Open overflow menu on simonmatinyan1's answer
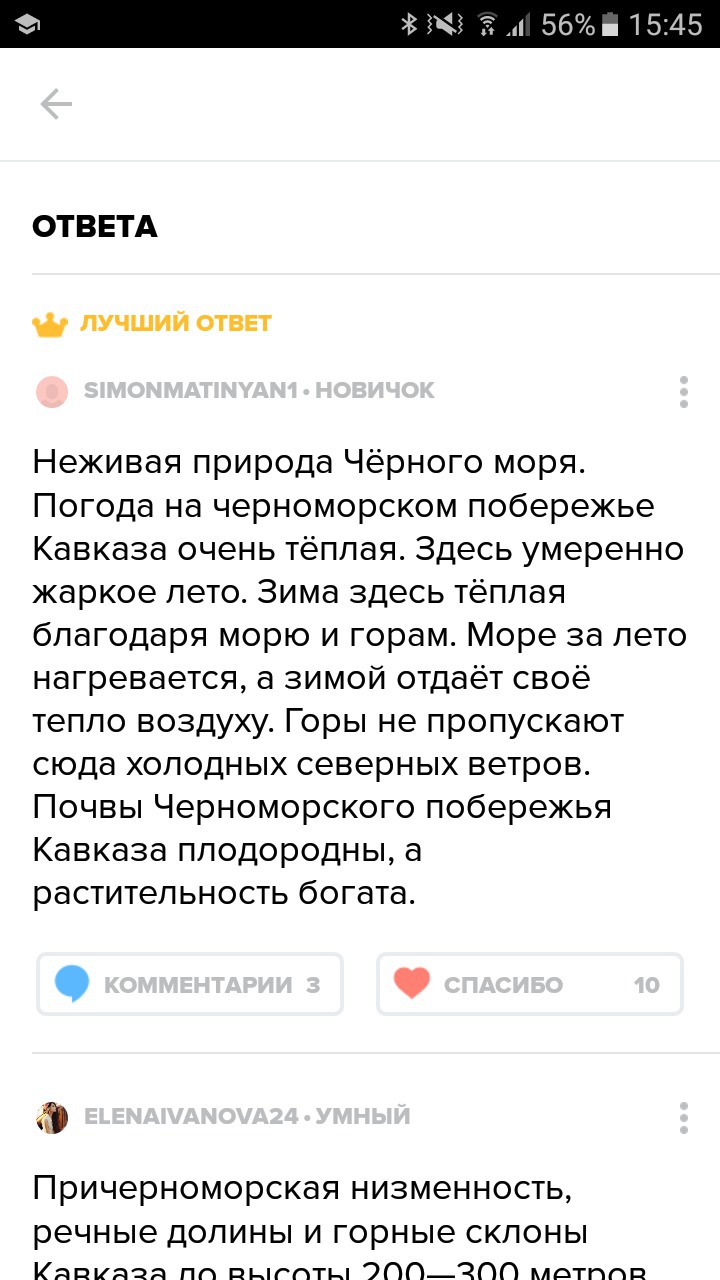This screenshot has height=1280, width=720. pyautogui.click(x=683, y=392)
